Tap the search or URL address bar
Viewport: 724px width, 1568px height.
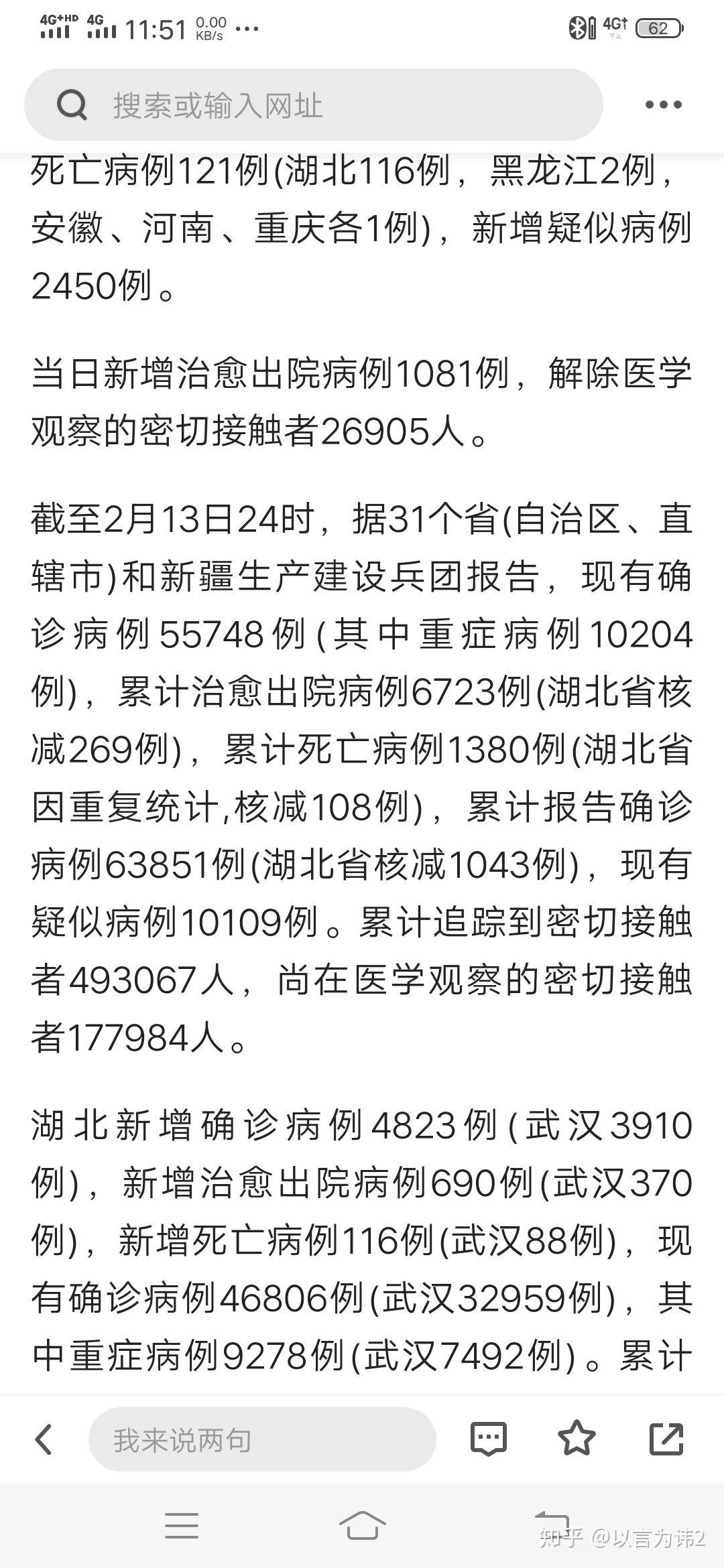click(314, 105)
